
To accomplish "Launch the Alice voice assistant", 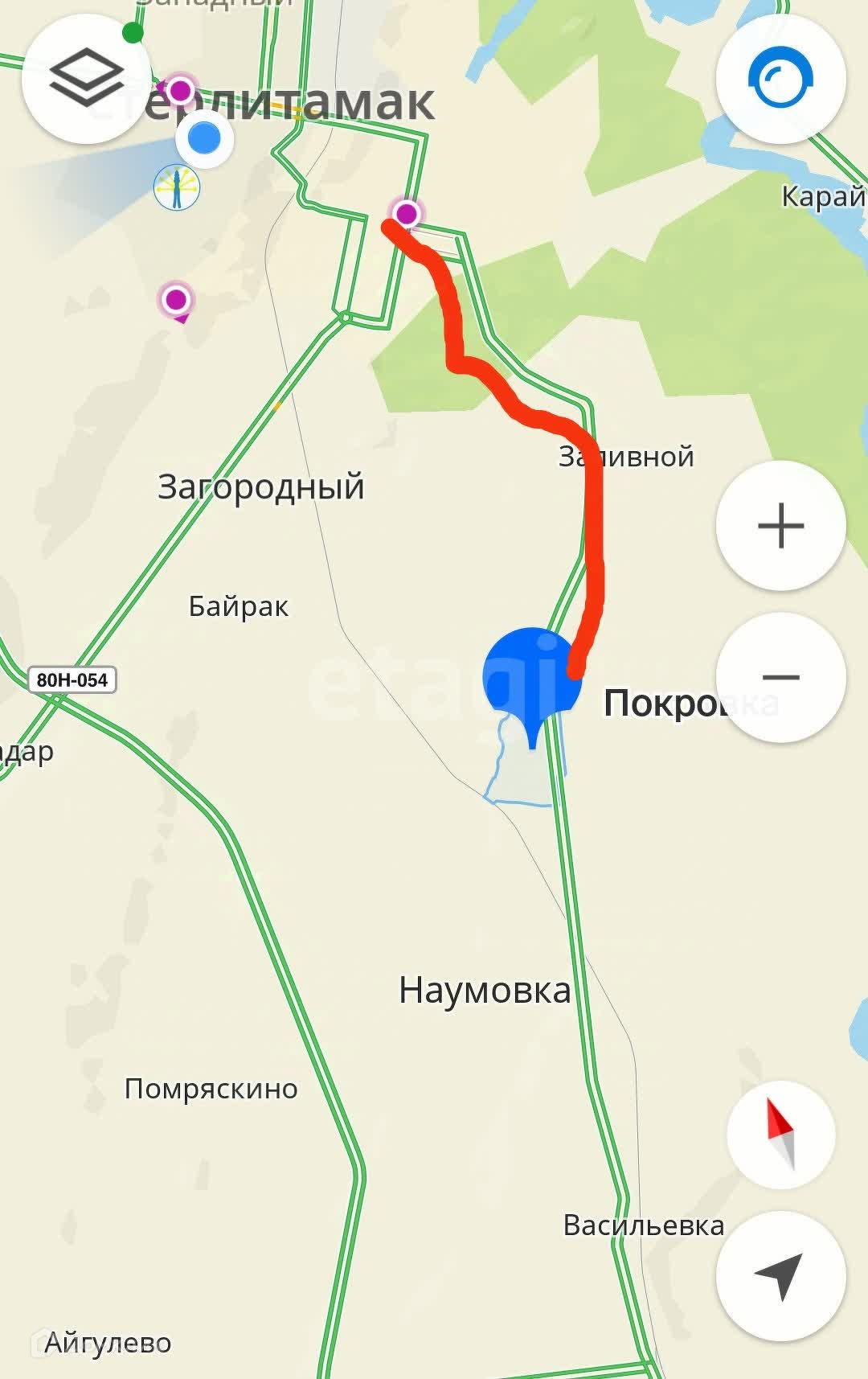I will point(780,79).
